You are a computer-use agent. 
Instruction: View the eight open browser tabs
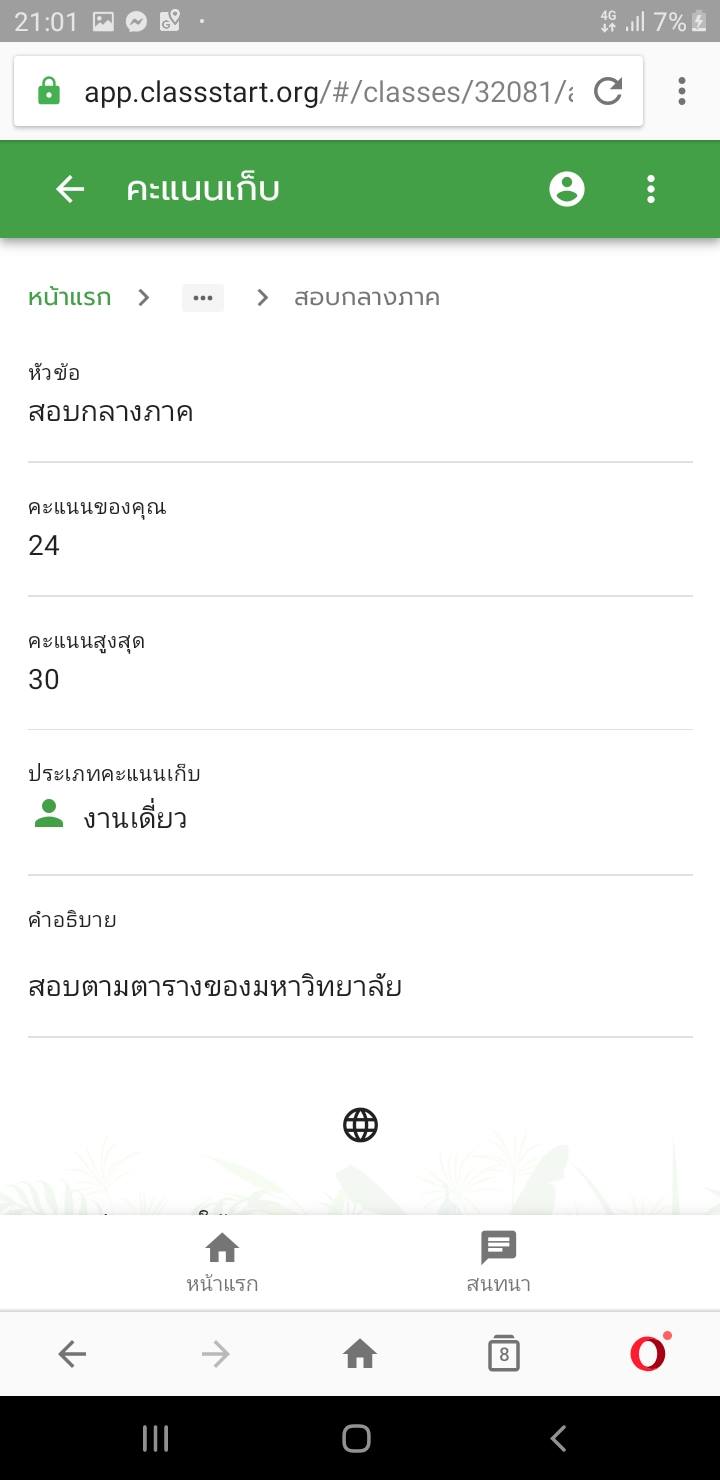click(503, 1354)
